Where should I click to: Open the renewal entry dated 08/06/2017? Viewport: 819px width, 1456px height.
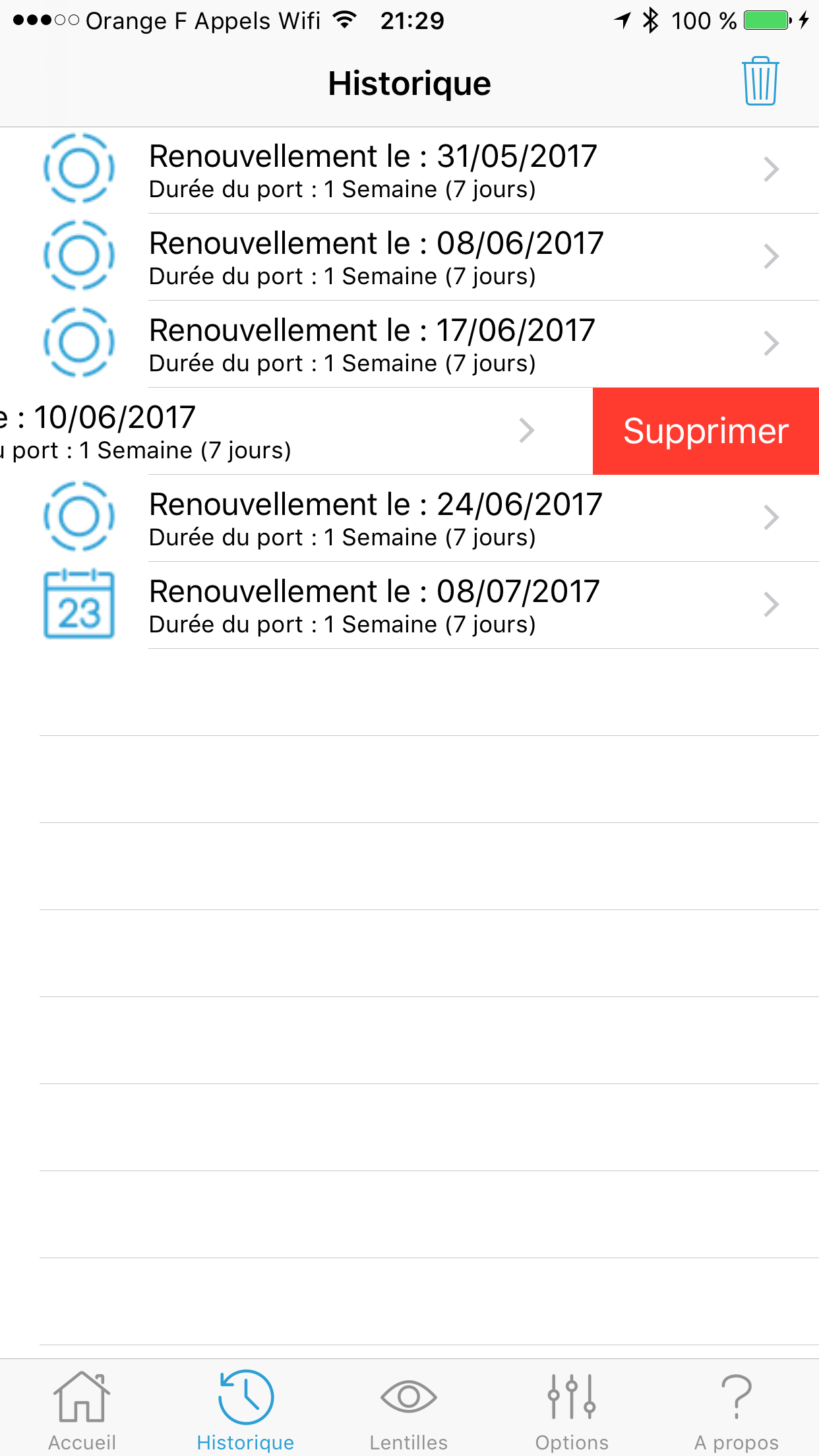[409, 257]
